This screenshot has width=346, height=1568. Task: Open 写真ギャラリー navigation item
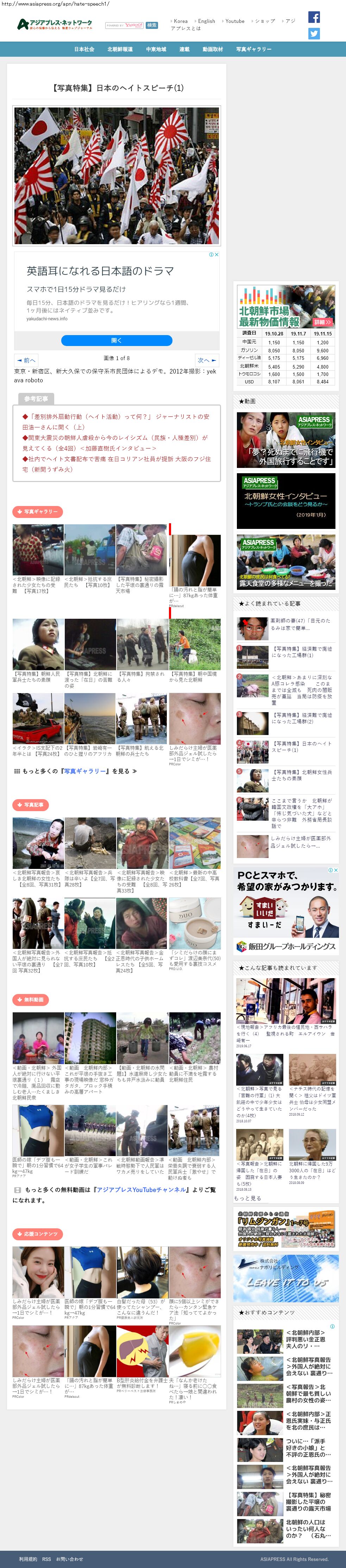253,49
